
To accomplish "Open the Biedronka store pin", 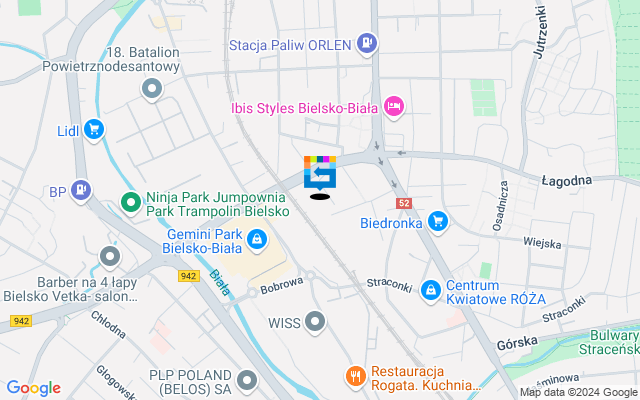I will tap(436, 222).
